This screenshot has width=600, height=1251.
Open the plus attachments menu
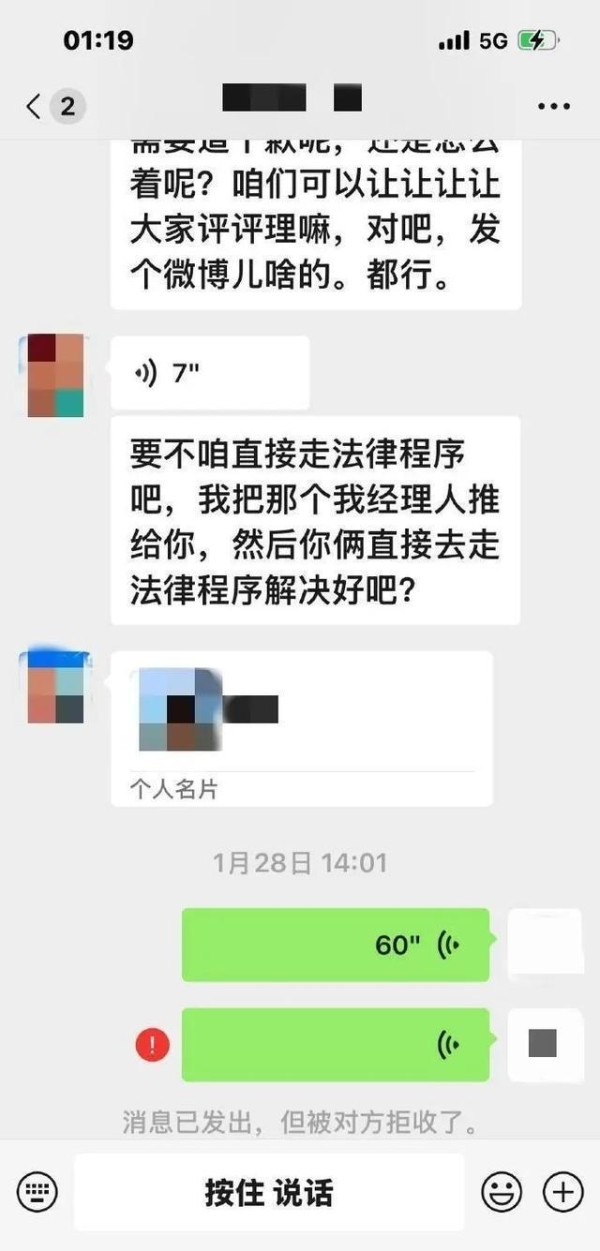point(562,1192)
